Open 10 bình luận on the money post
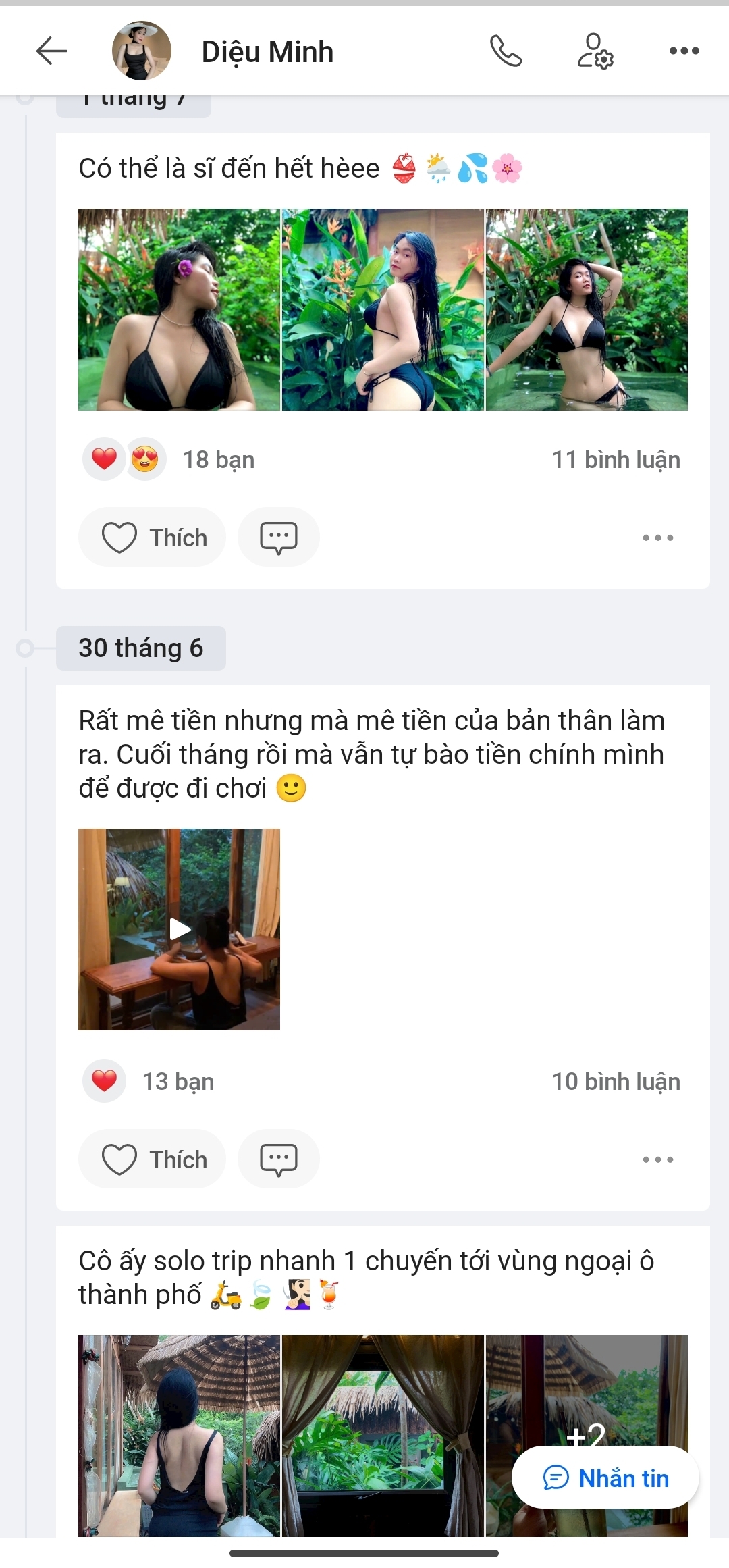729x1568 pixels. 616,1080
